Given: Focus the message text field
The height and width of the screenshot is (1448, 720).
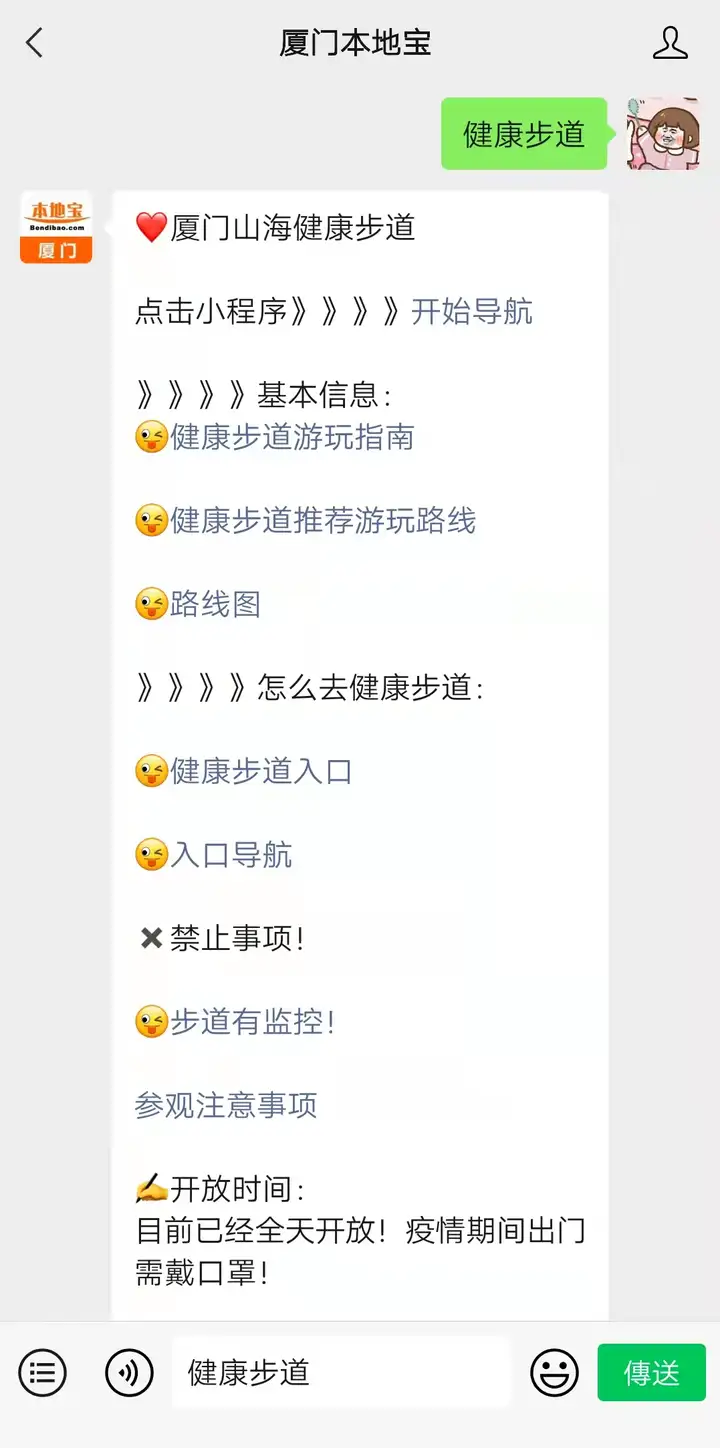Looking at the screenshot, I should click(340, 1372).
